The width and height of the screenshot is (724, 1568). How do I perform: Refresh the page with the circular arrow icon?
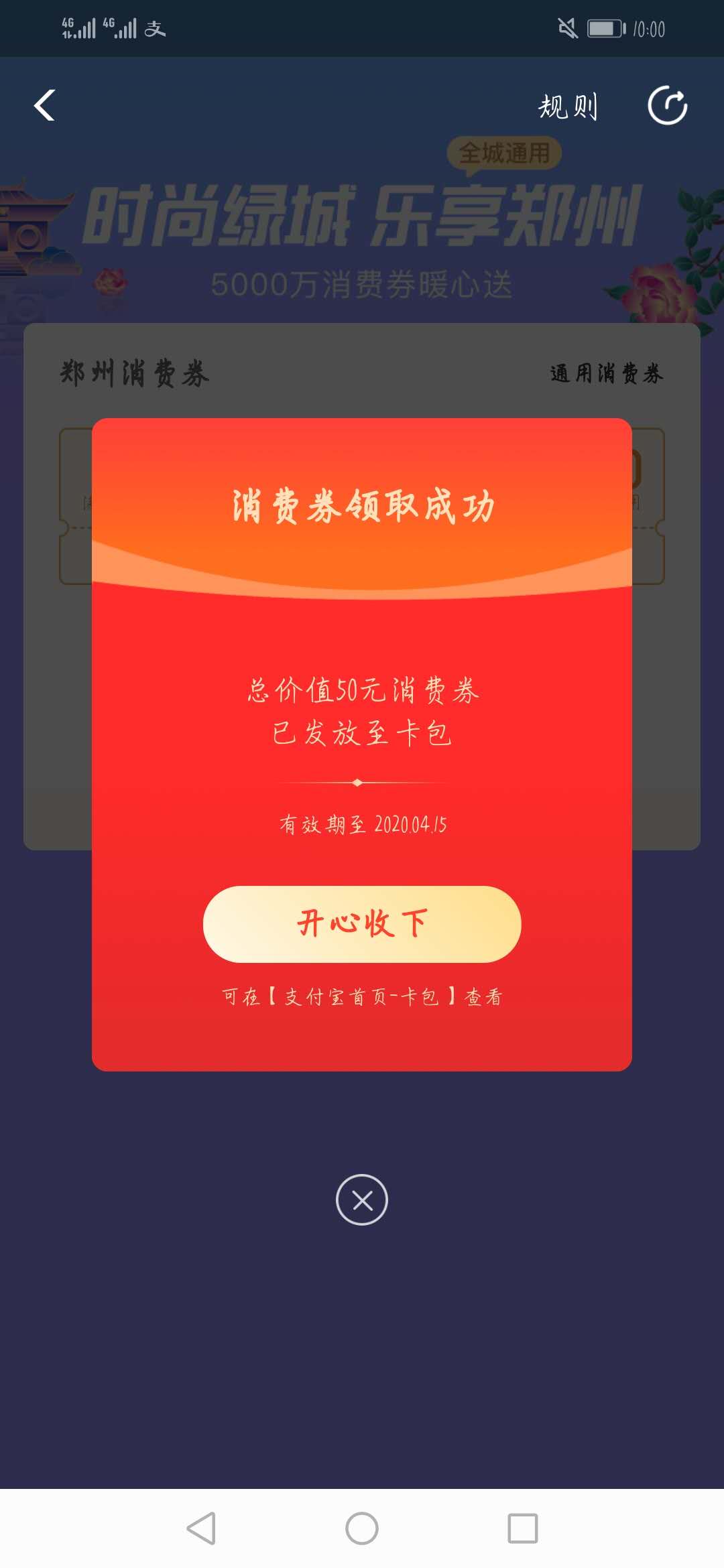(667, 105)
